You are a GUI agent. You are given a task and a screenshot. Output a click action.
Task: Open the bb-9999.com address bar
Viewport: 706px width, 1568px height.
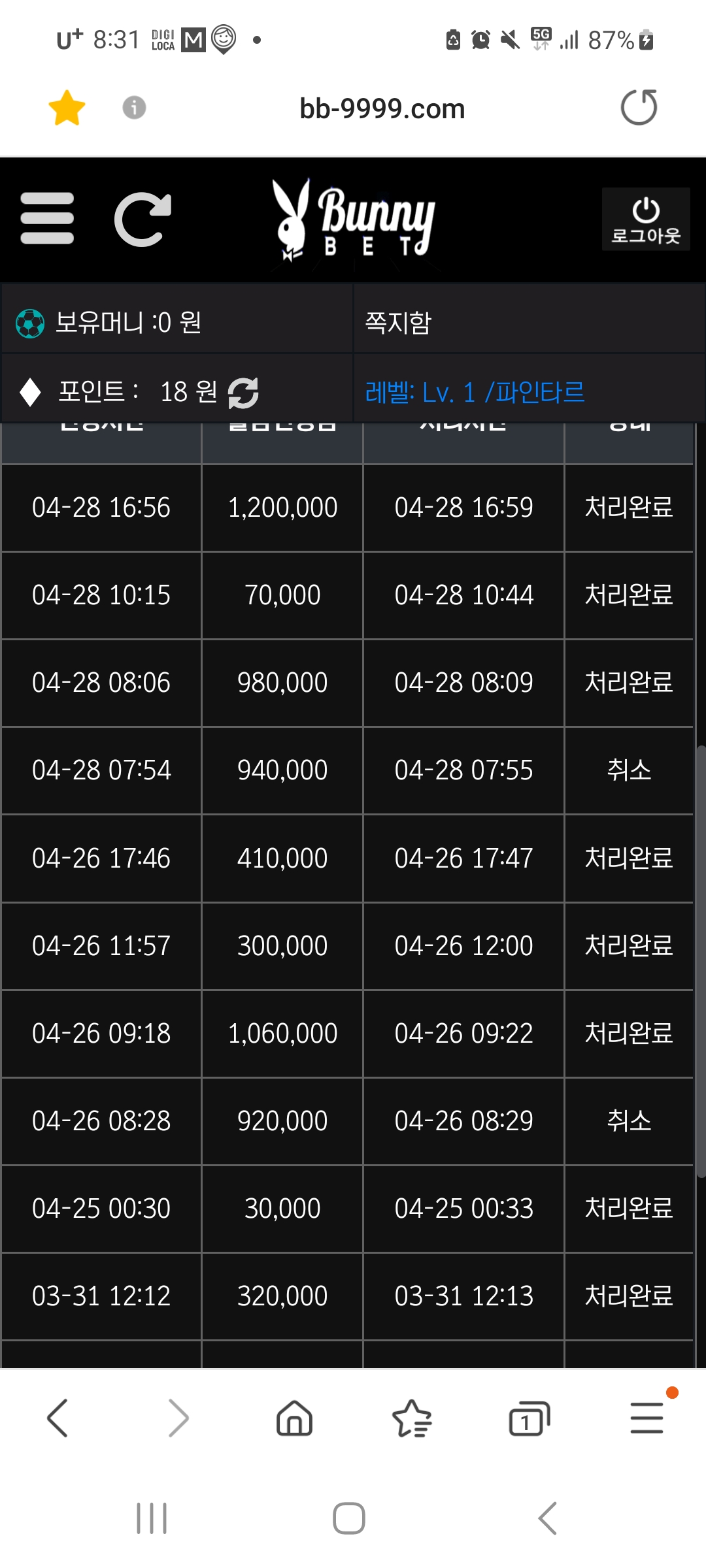click(x=382, y=108)
